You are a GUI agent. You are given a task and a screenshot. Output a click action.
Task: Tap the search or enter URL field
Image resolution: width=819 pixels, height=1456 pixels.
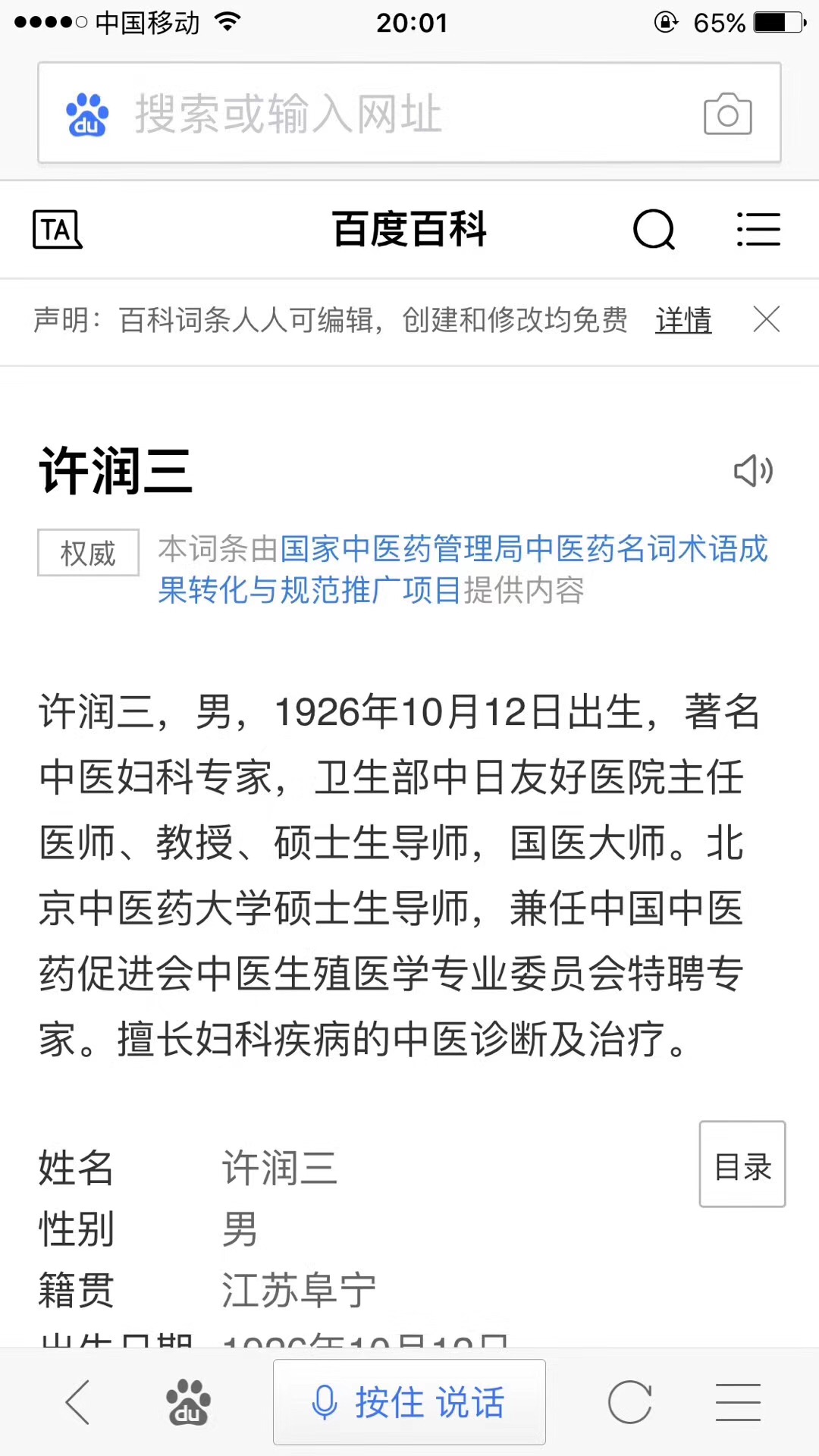point(409,113)
